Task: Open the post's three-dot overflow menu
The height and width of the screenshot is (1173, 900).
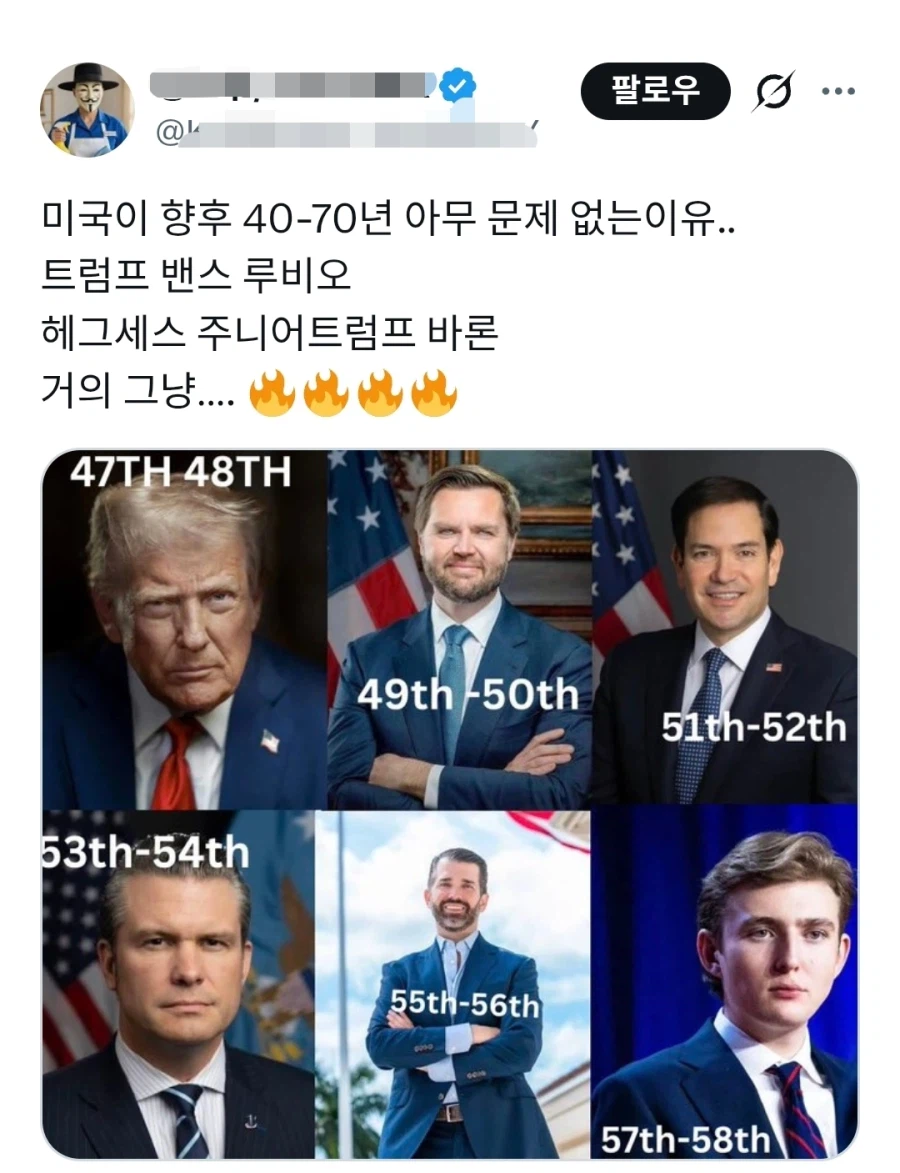Action: click(838, 92)
